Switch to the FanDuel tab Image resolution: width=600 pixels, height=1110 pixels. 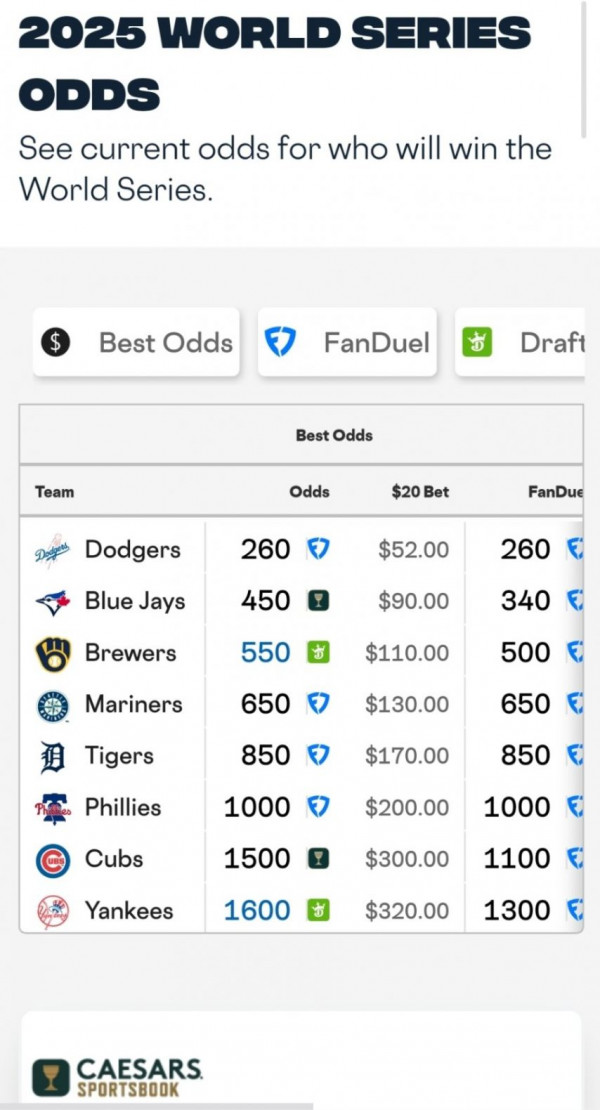click(x=347, y=342)
